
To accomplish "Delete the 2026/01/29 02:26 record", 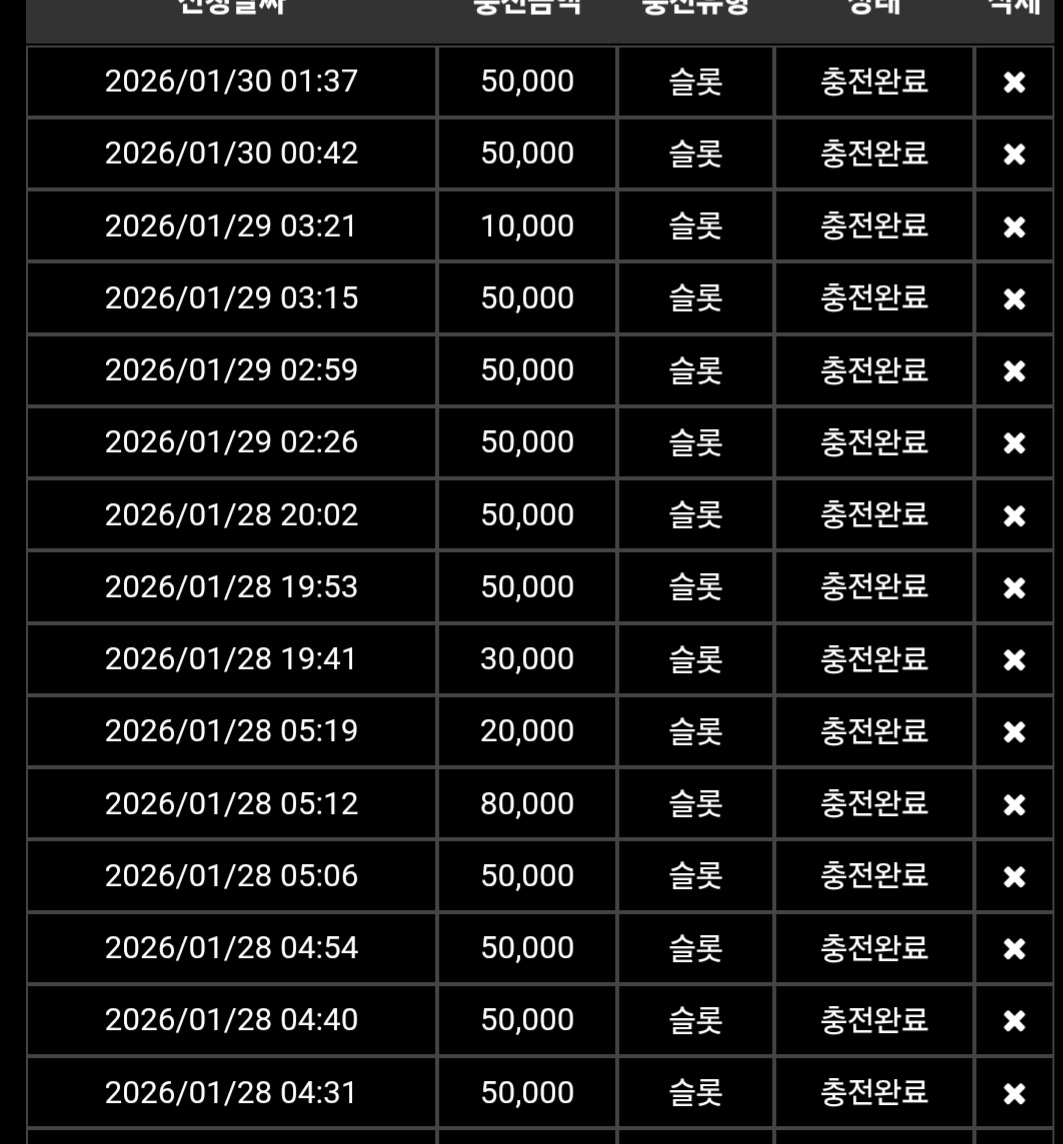I will [1014, 444].
